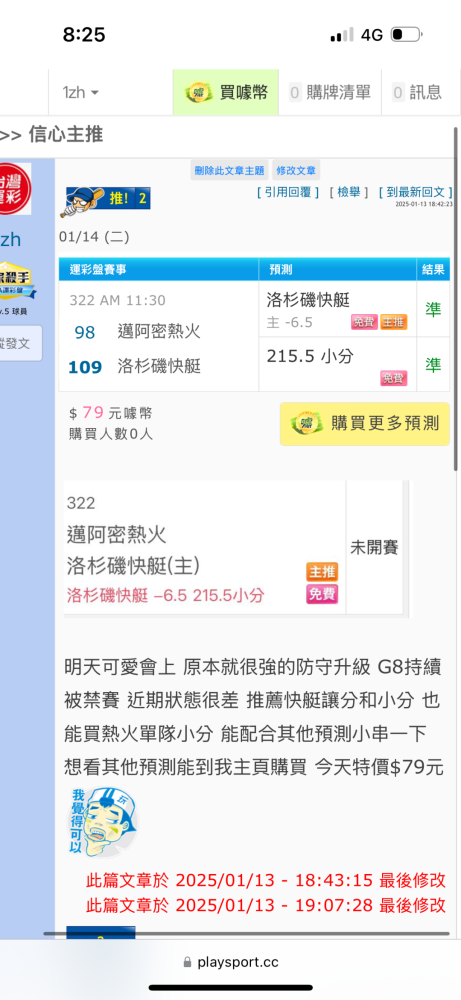Tap the 引用回覆 link
This screenshot has height=1000, width=461.
[288, 192]
